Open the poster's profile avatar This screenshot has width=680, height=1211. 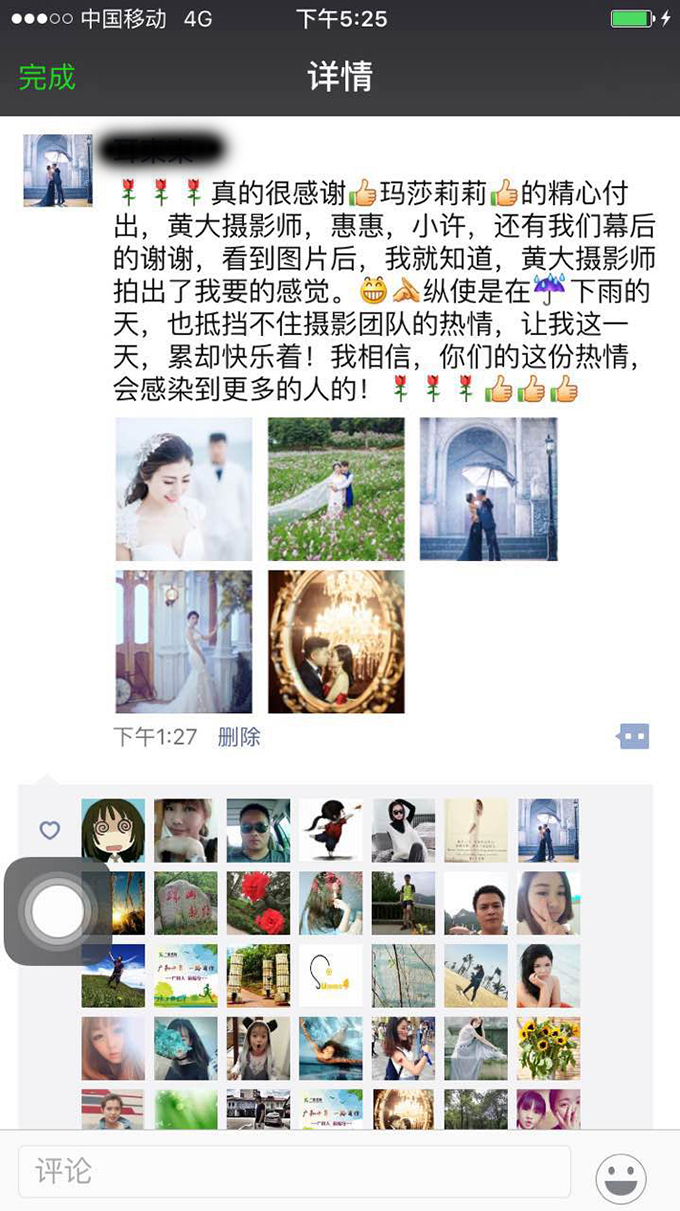(58, 170)
